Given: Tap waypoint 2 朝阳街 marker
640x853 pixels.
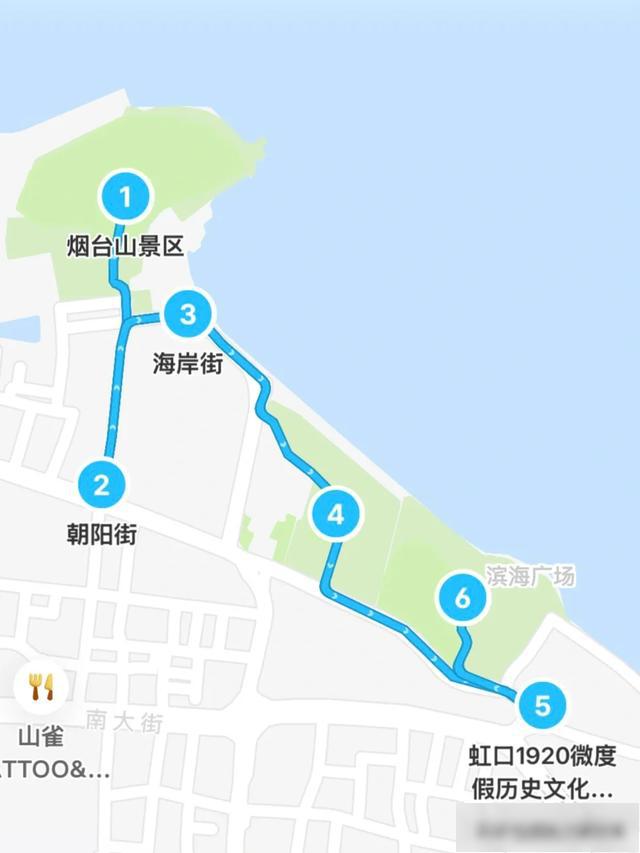Looking at the screenshot, I should tap(102, 486).
